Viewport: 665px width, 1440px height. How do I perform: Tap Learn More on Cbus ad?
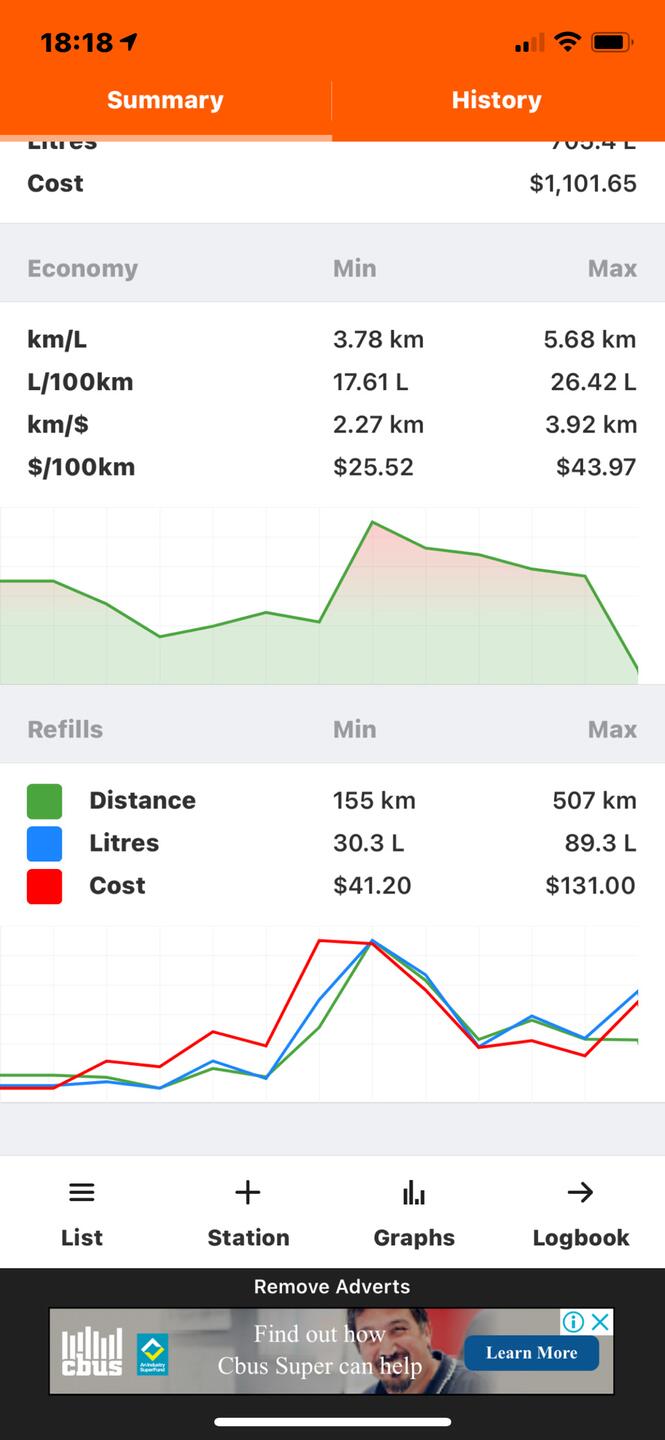pyautogui.click(x=531, y=1353)
